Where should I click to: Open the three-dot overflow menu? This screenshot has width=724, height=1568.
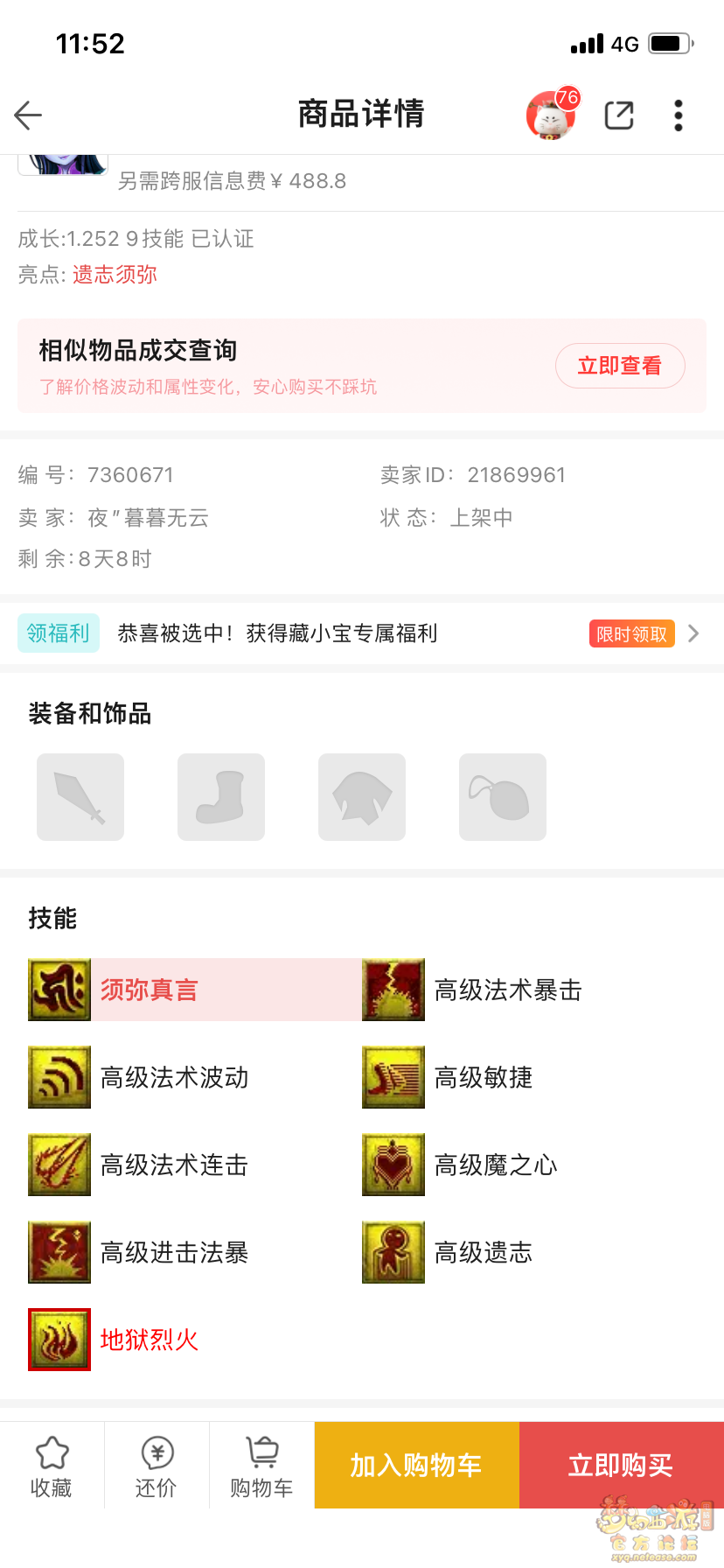[679, 115]
